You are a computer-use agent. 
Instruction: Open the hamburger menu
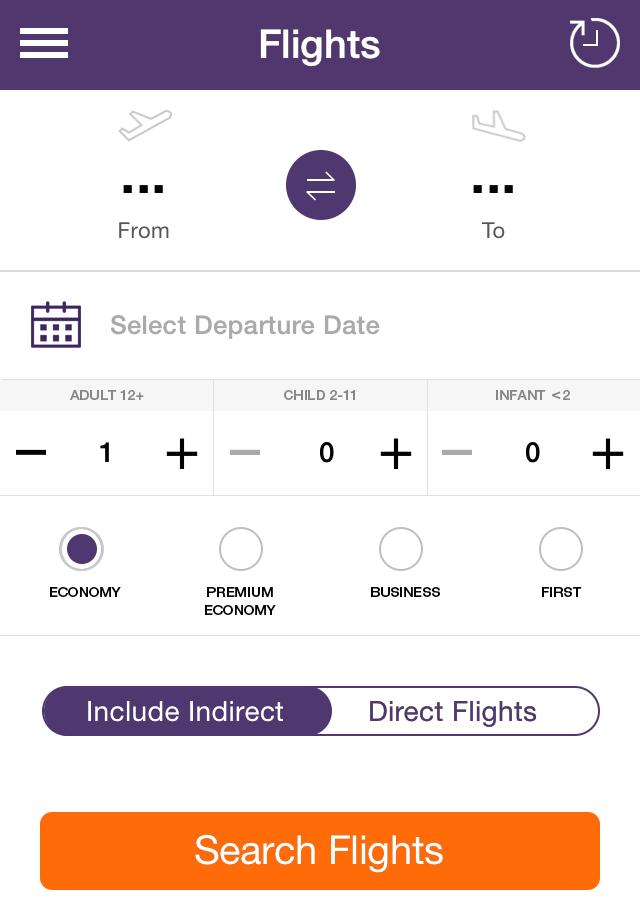point(44,44)
